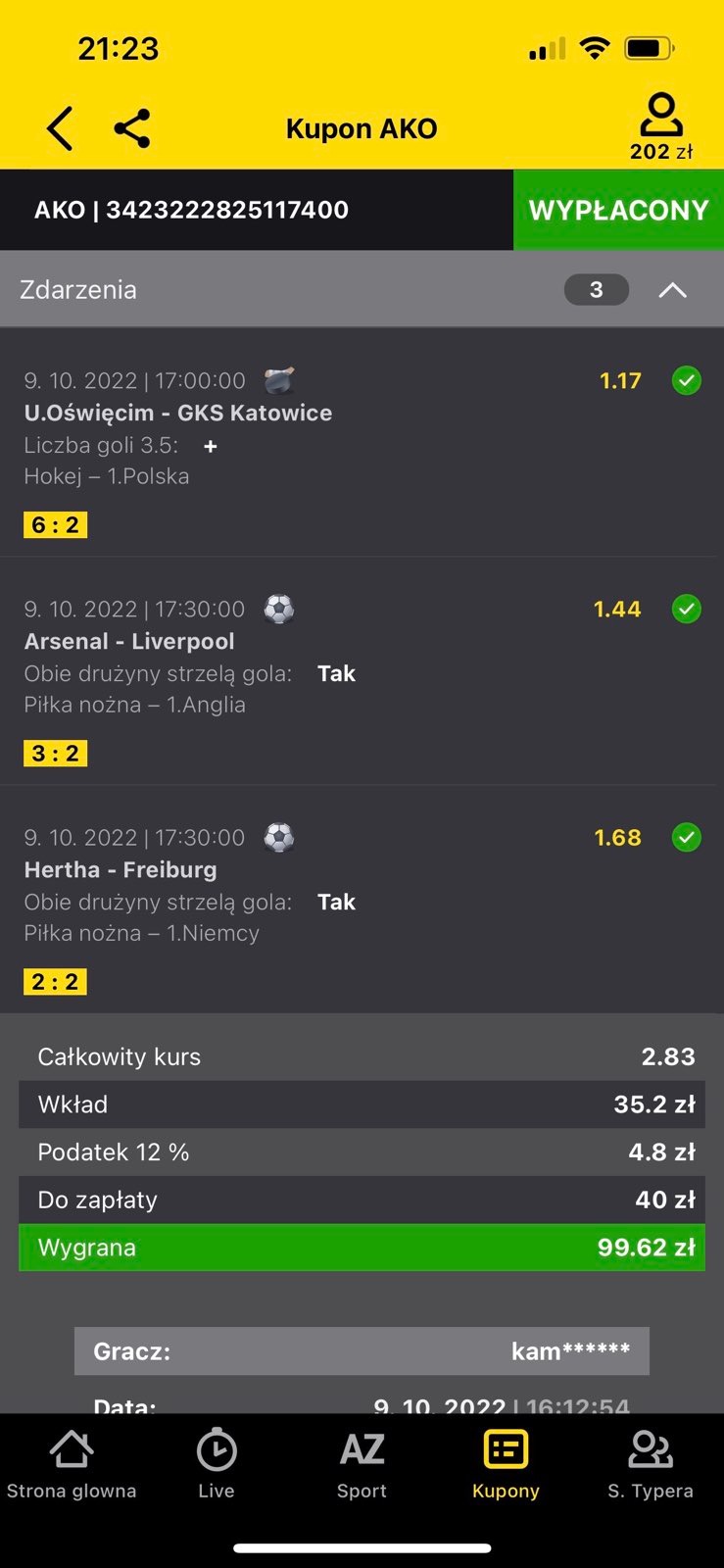Go to Strona glowna tab

[72, 1464]
